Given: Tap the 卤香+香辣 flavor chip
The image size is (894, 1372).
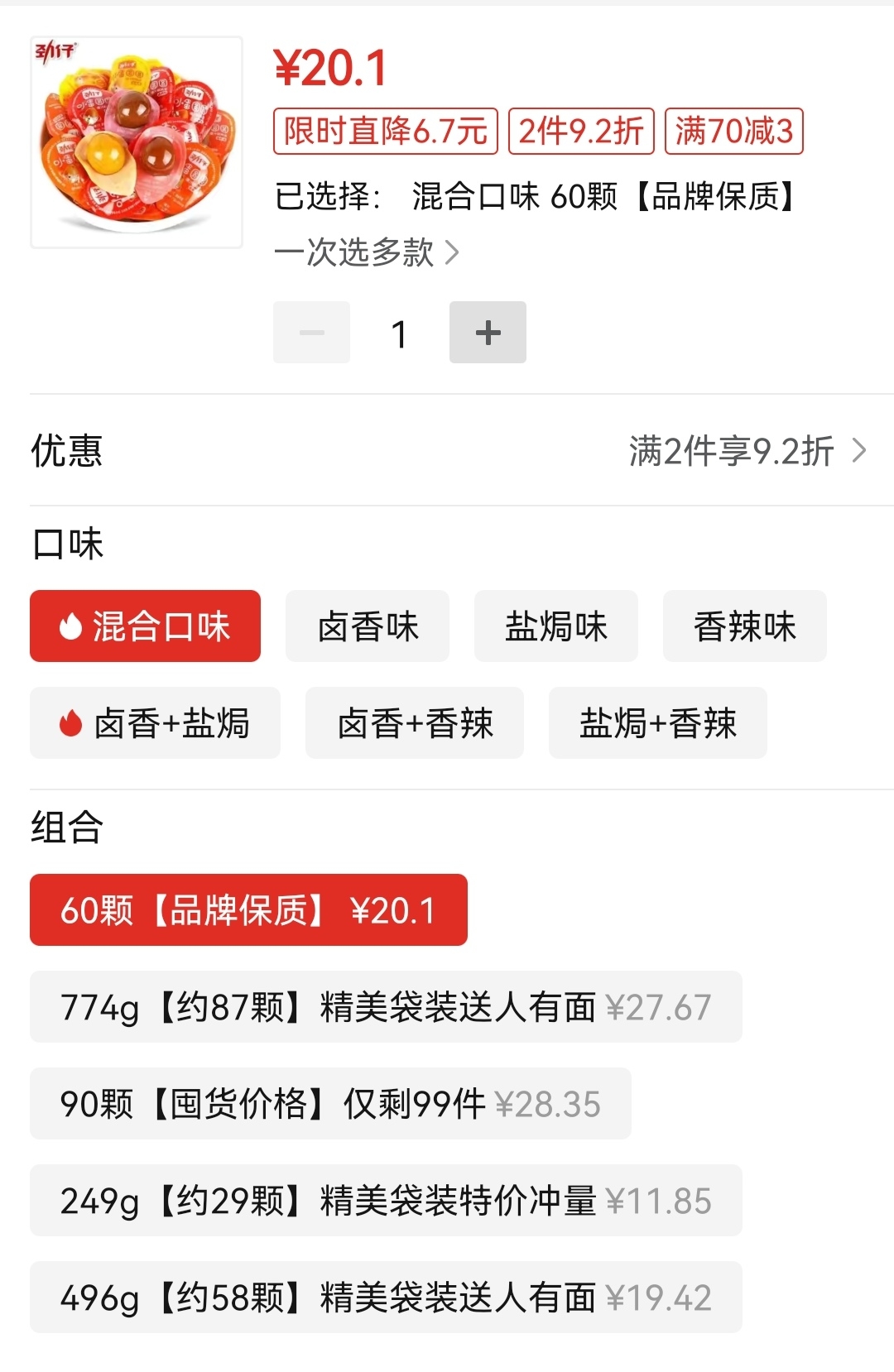Looking at the screenshot, I should pyautogui.click(x=415, y=723).
